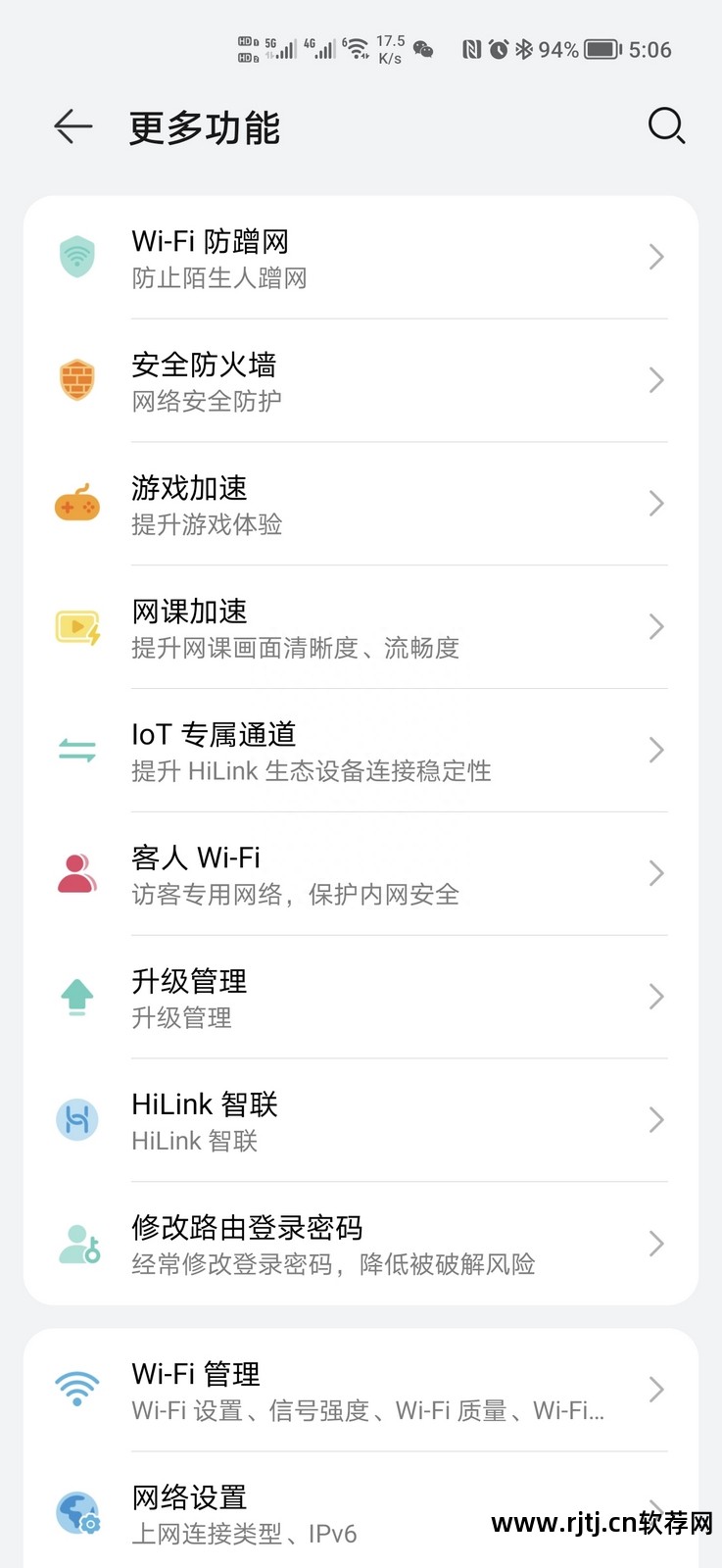The width and height of the screenshot is (722, 1568).
Task: Open Wi-Fi 管理 settings
Action: pyautogui.click(x=361, y=1391)
